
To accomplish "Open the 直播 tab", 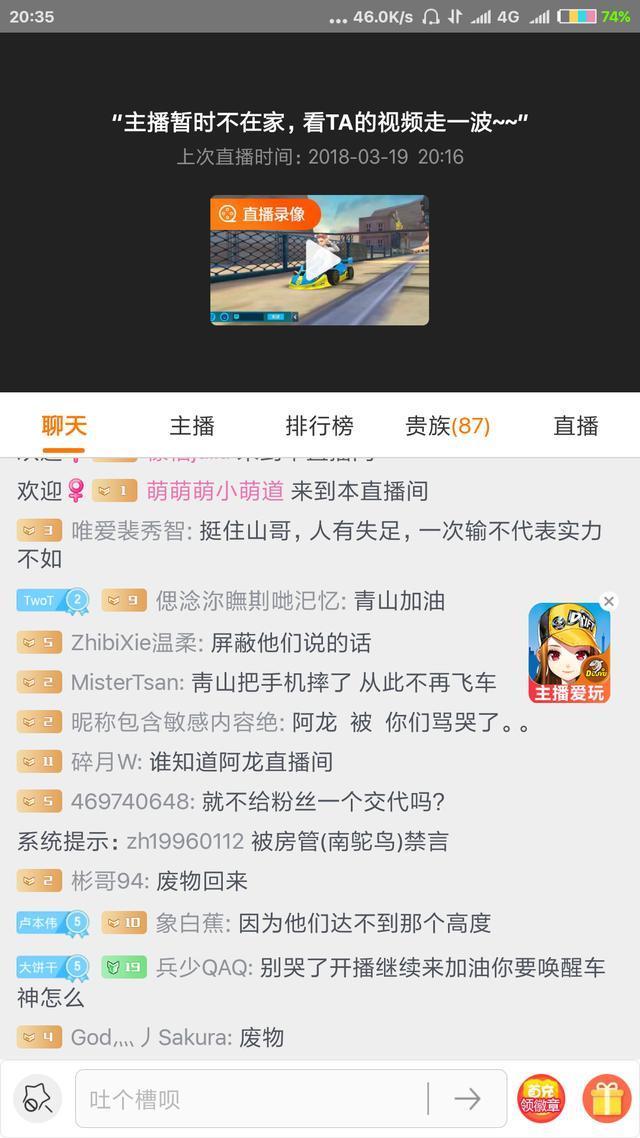I will 576,425.
